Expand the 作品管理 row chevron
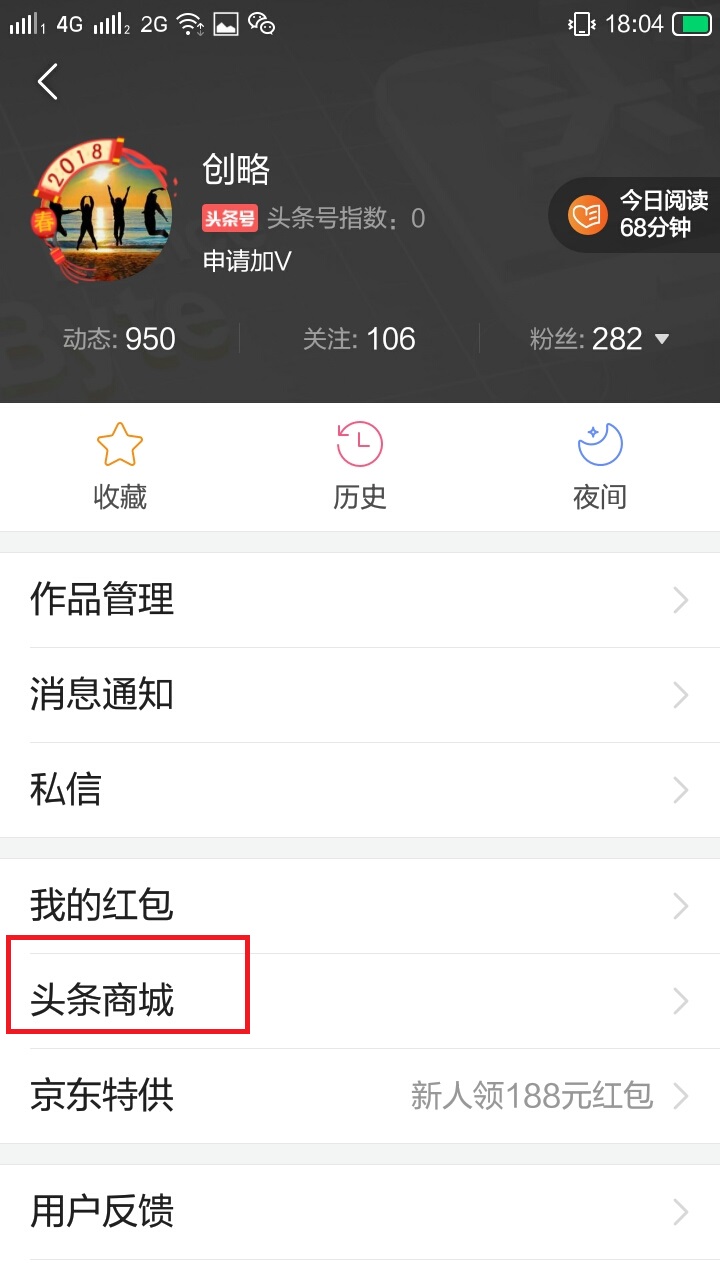The height and width of the screenshot is (1280, 720). pyautogui.click(x=681, y=600)
